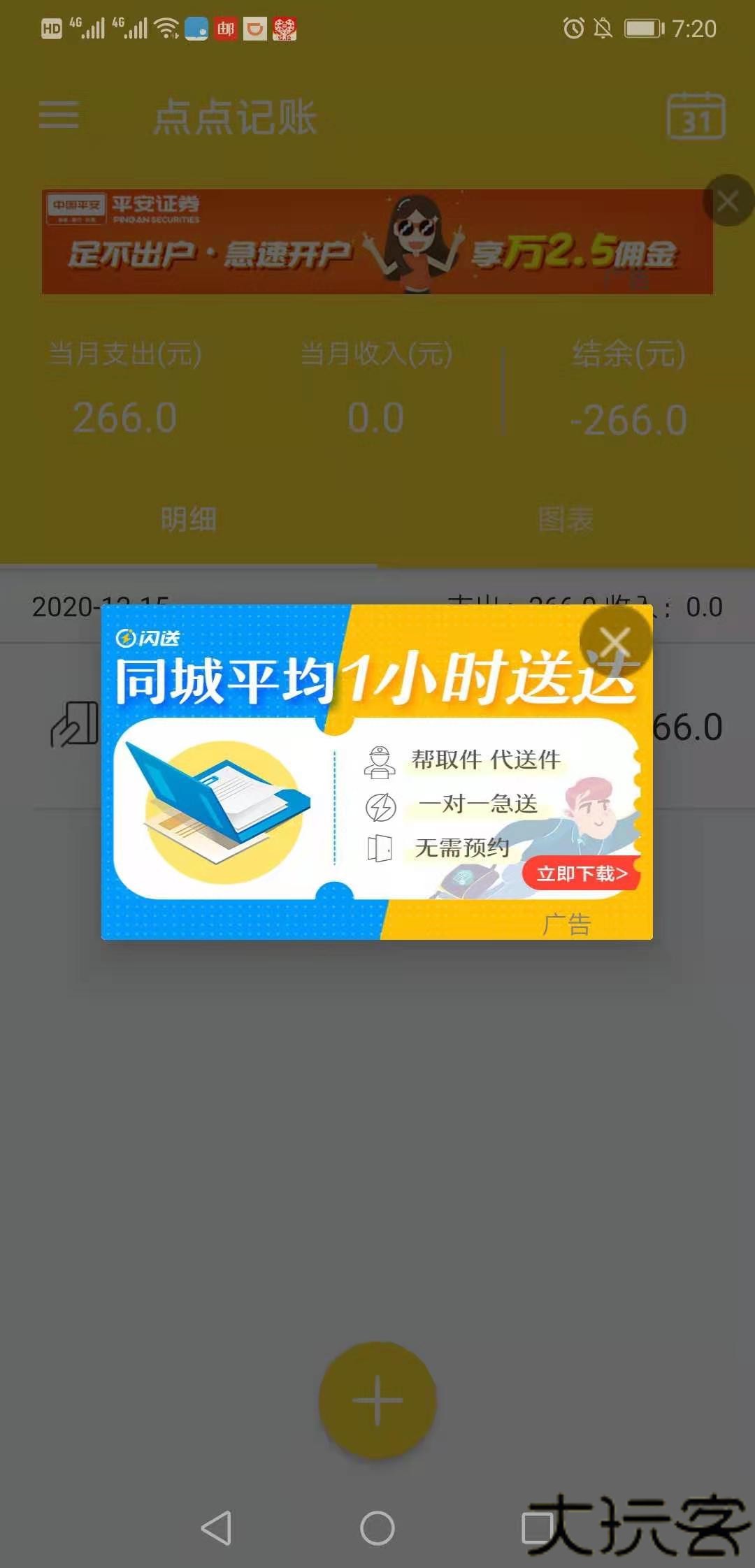Open the calendar date picker icon

(696, 117)
